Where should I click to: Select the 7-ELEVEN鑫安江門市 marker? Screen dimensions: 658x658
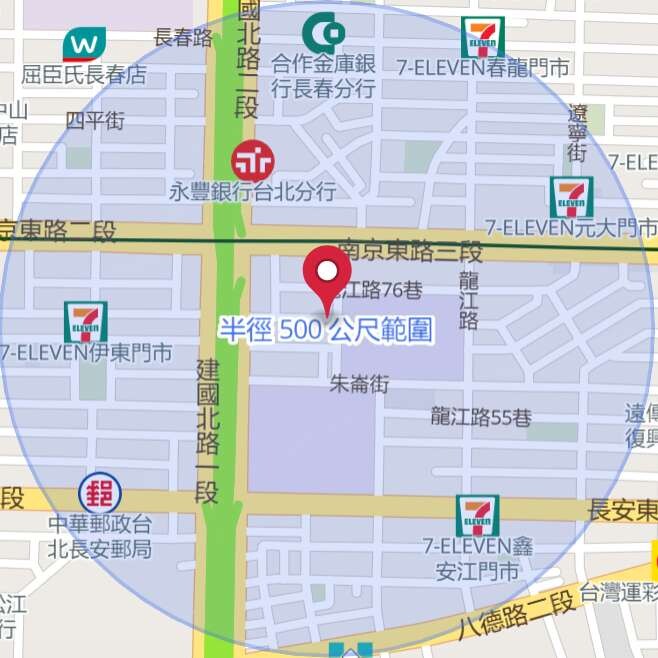(x=477, y=515)
